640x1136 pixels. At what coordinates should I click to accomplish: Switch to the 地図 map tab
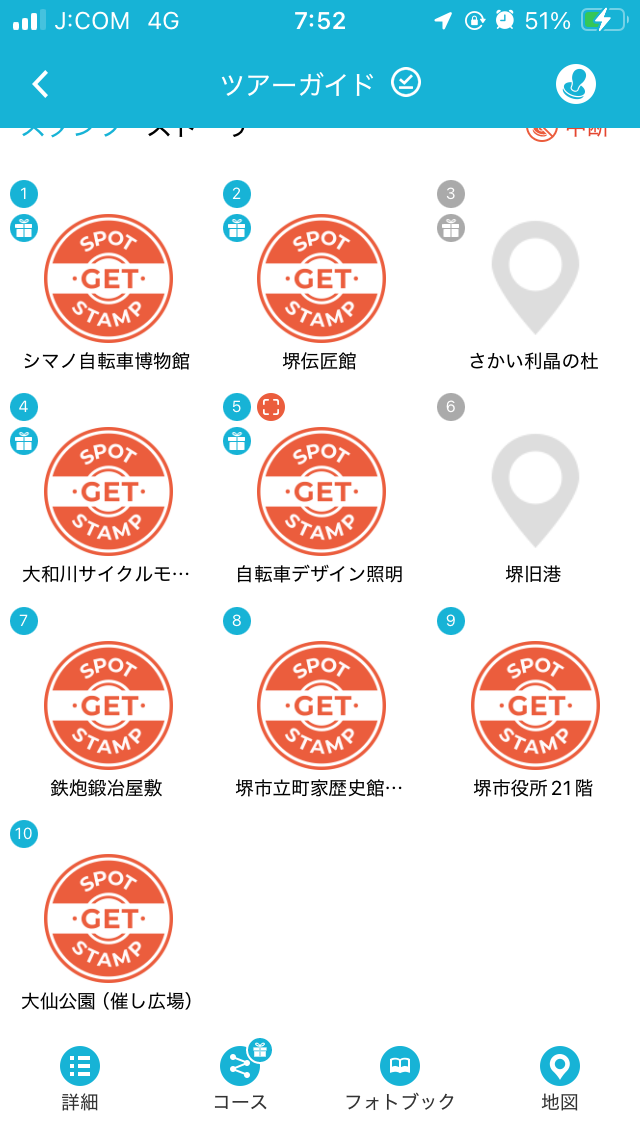560,1079
